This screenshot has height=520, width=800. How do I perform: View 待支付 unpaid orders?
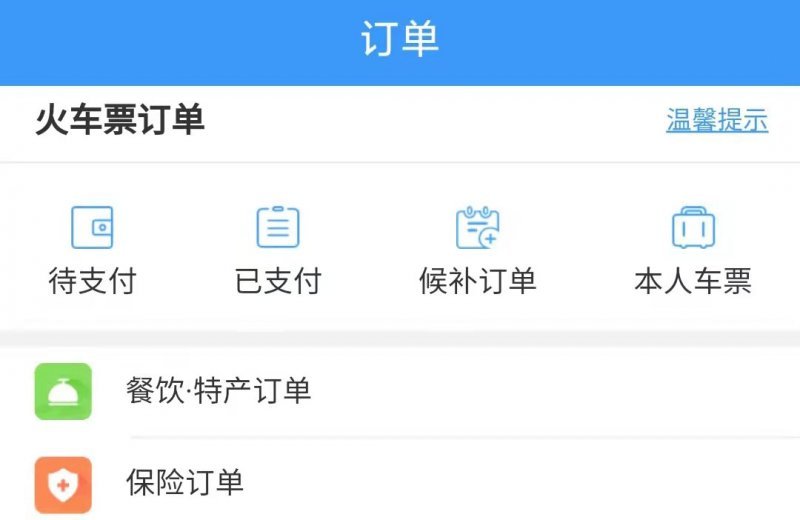[x=92, y=250]
